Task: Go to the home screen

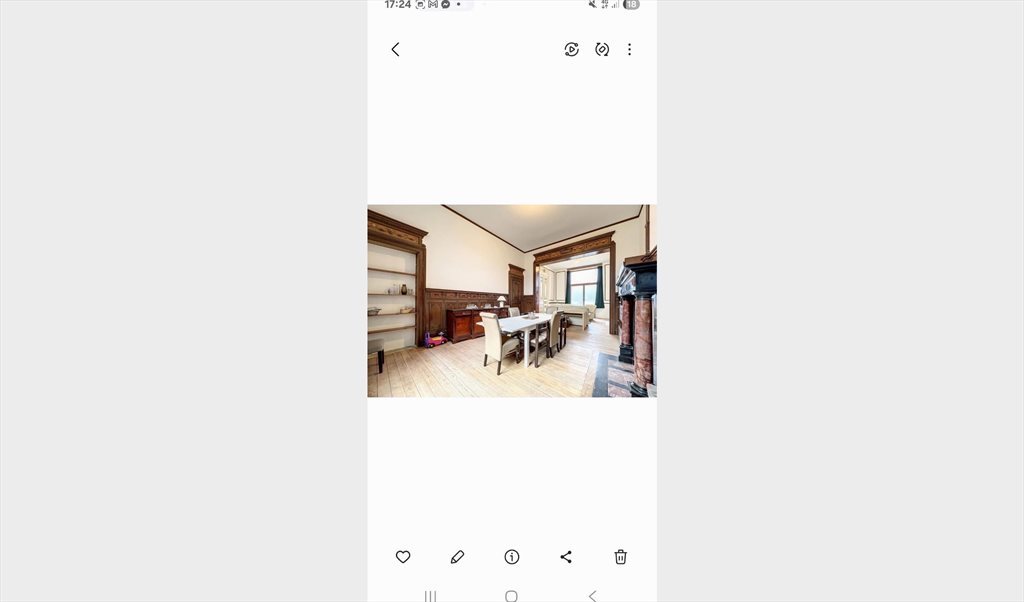Action: point(511,596)
